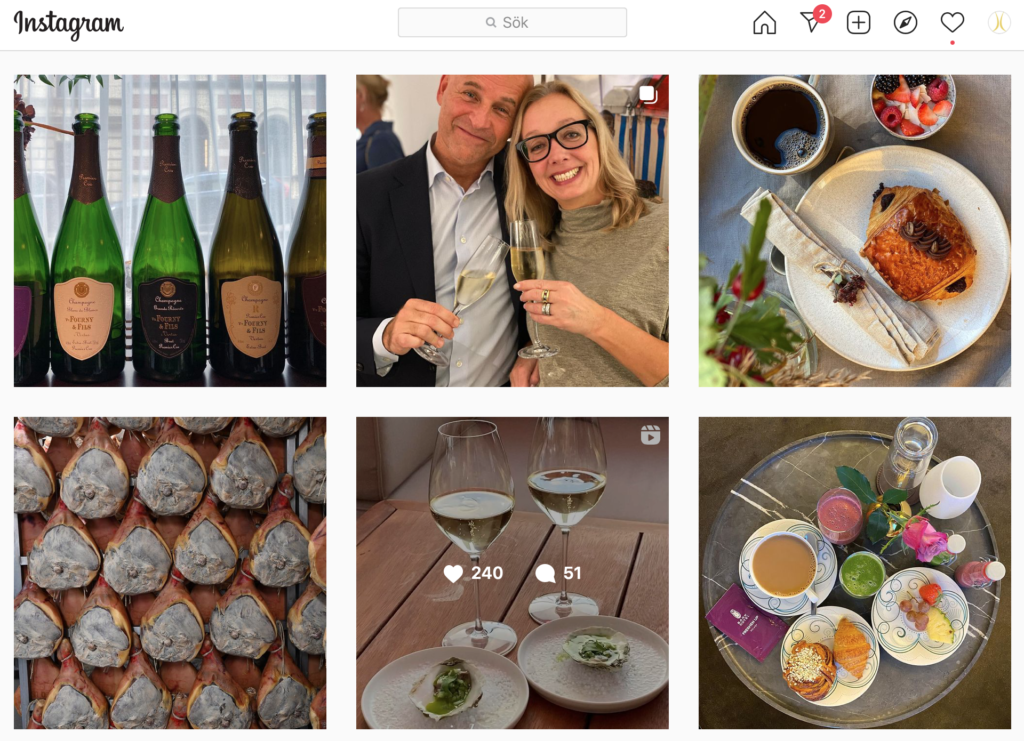Open the champagne bottles post
1024x741 pixels.
point(170,230)
